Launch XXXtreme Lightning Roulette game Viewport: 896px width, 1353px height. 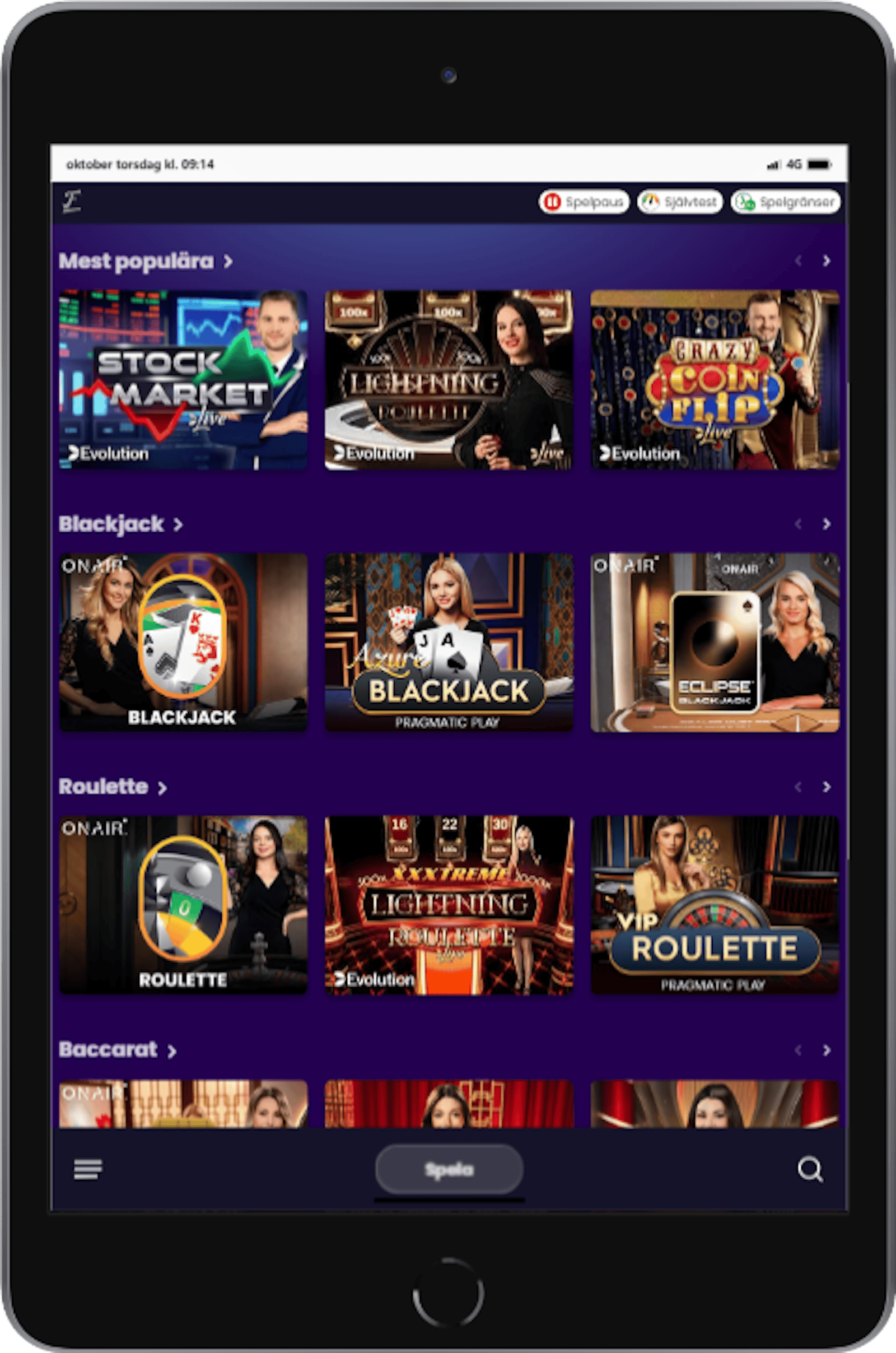coord(449,905)
